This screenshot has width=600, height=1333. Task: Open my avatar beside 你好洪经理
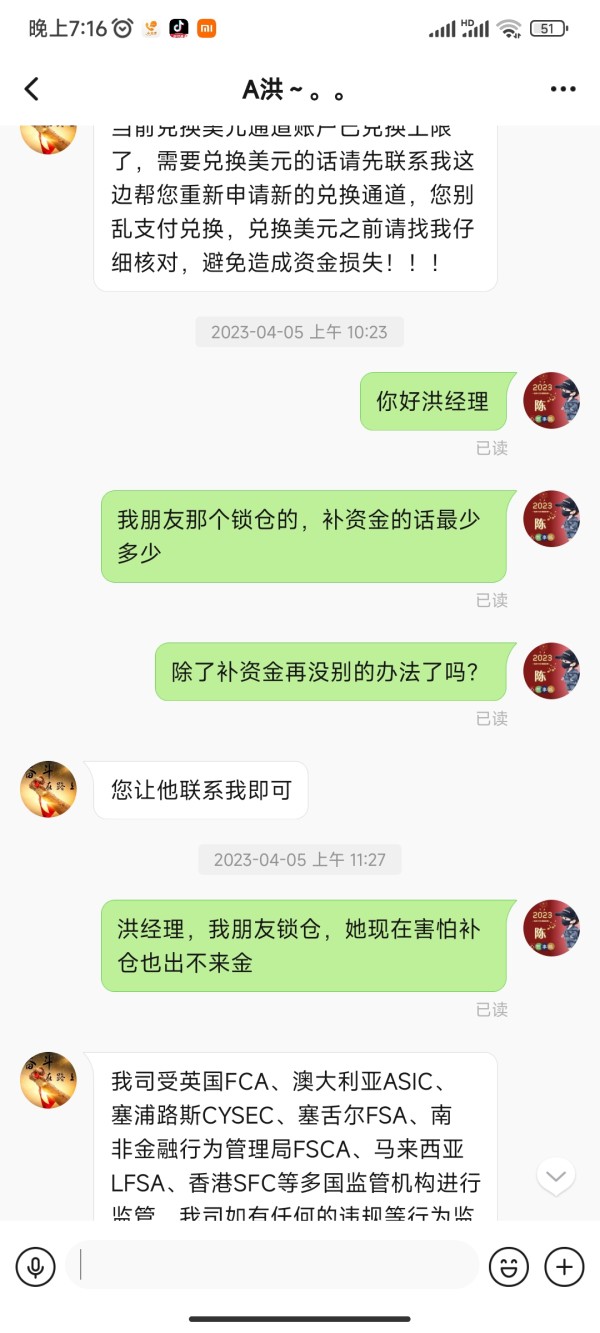[552, 401]
